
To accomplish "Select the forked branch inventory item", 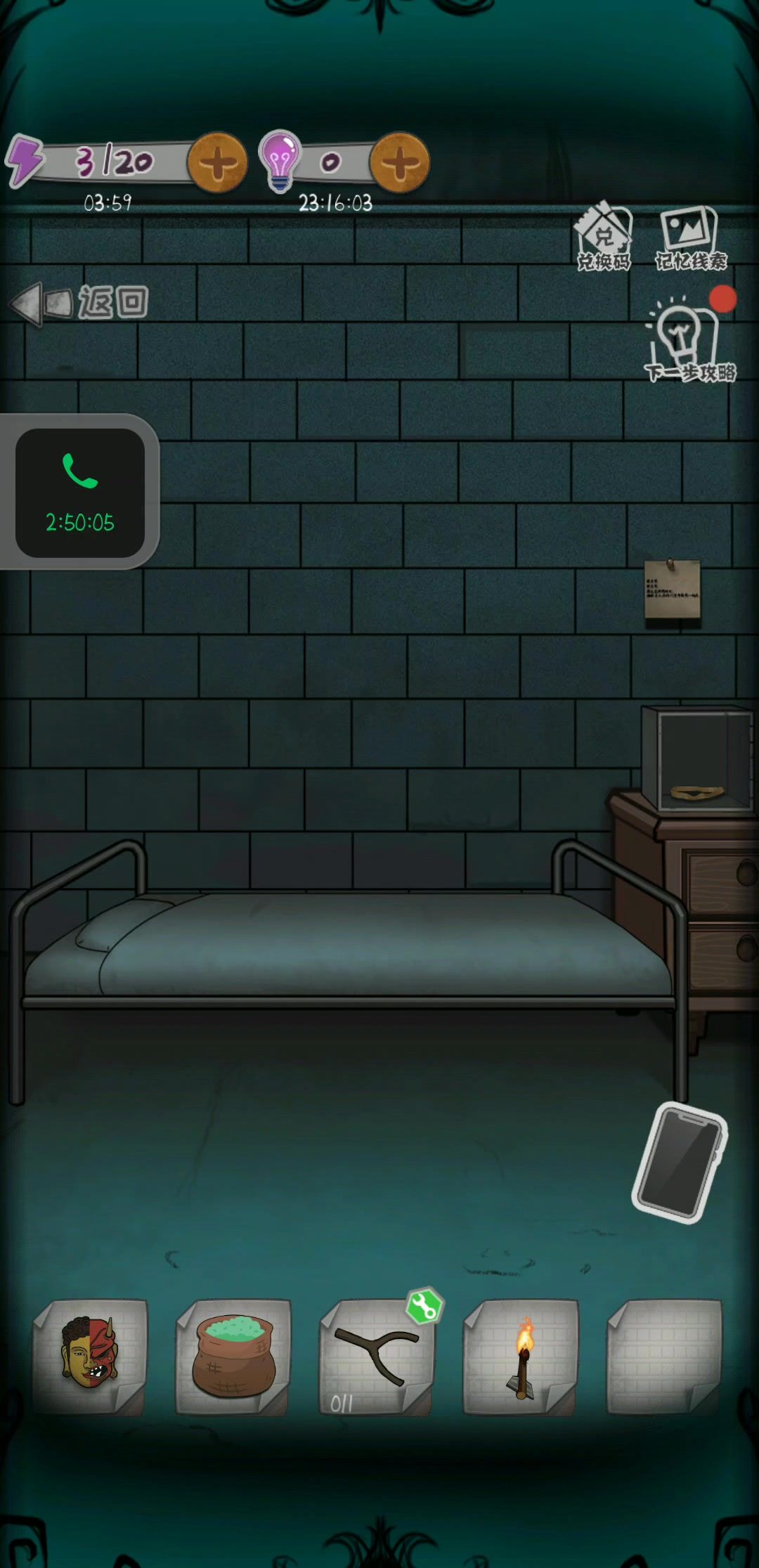I will 377,1354.
